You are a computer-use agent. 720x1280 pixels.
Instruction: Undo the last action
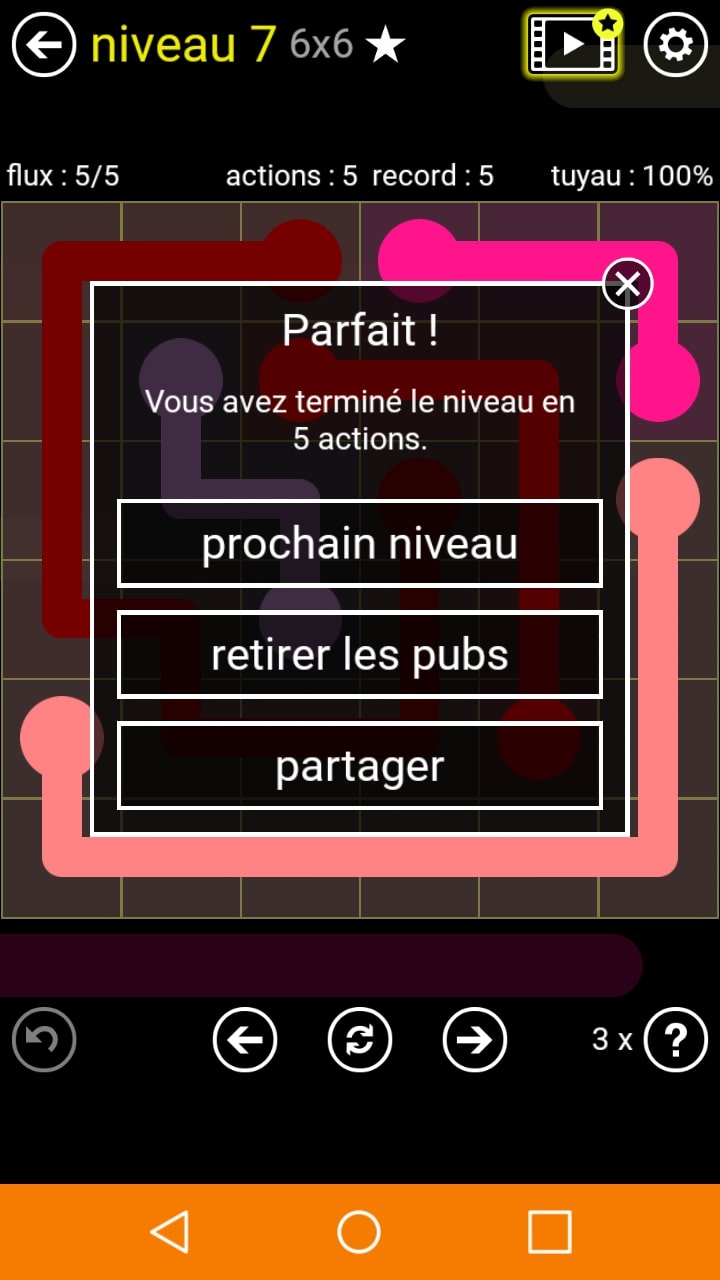pyautogui.click(x=44, y=1040)
